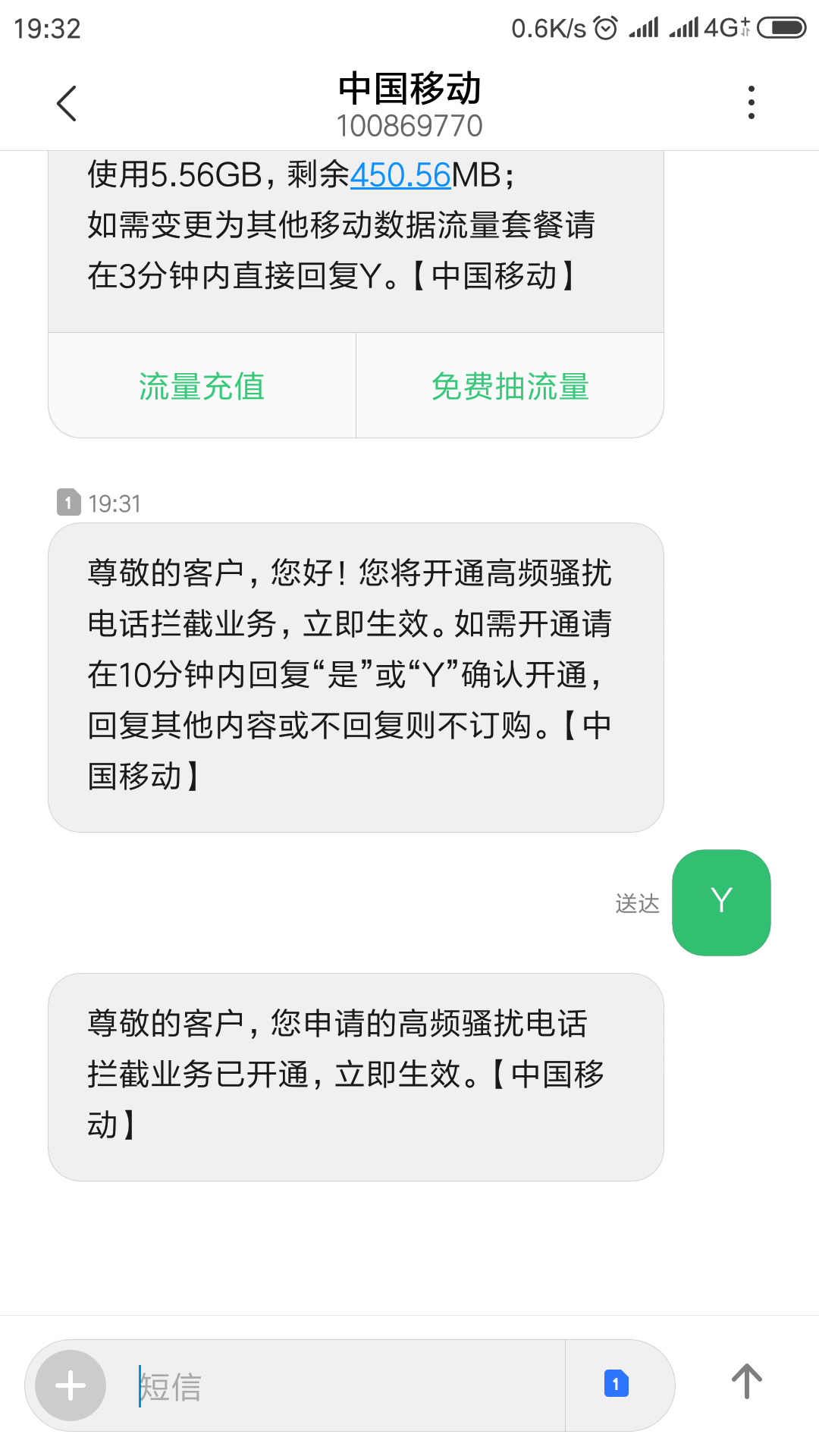Switch the SIM card 1 selector
This screenshot has width=819, height=1456.
click(x=617, y=1385)
